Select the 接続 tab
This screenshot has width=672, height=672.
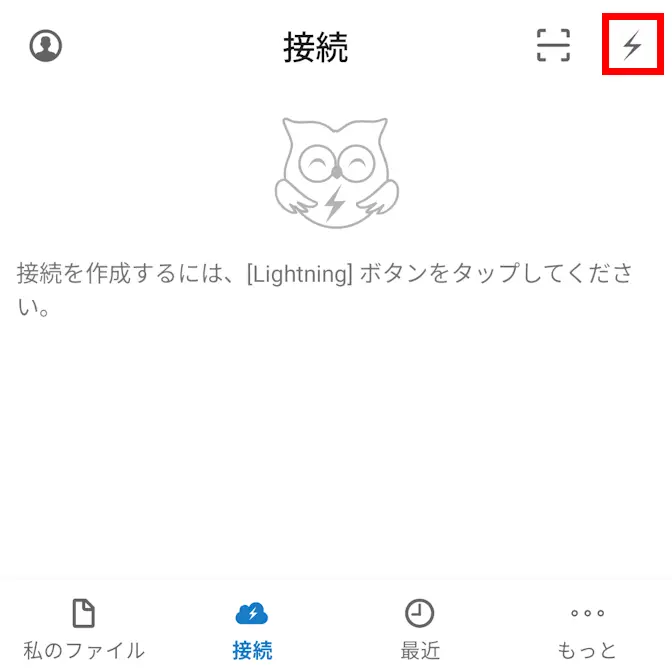252,630
